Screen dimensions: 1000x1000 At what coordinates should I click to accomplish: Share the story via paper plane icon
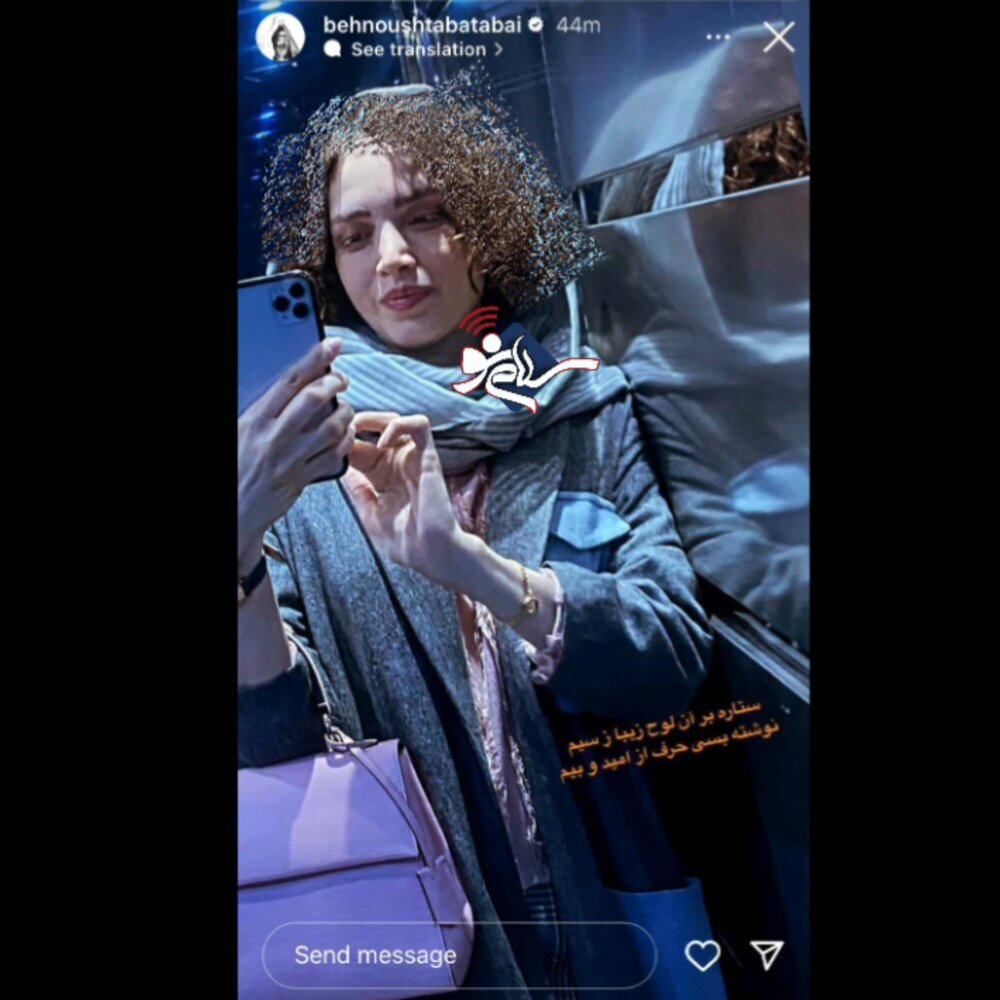click(x=766, y=955)
